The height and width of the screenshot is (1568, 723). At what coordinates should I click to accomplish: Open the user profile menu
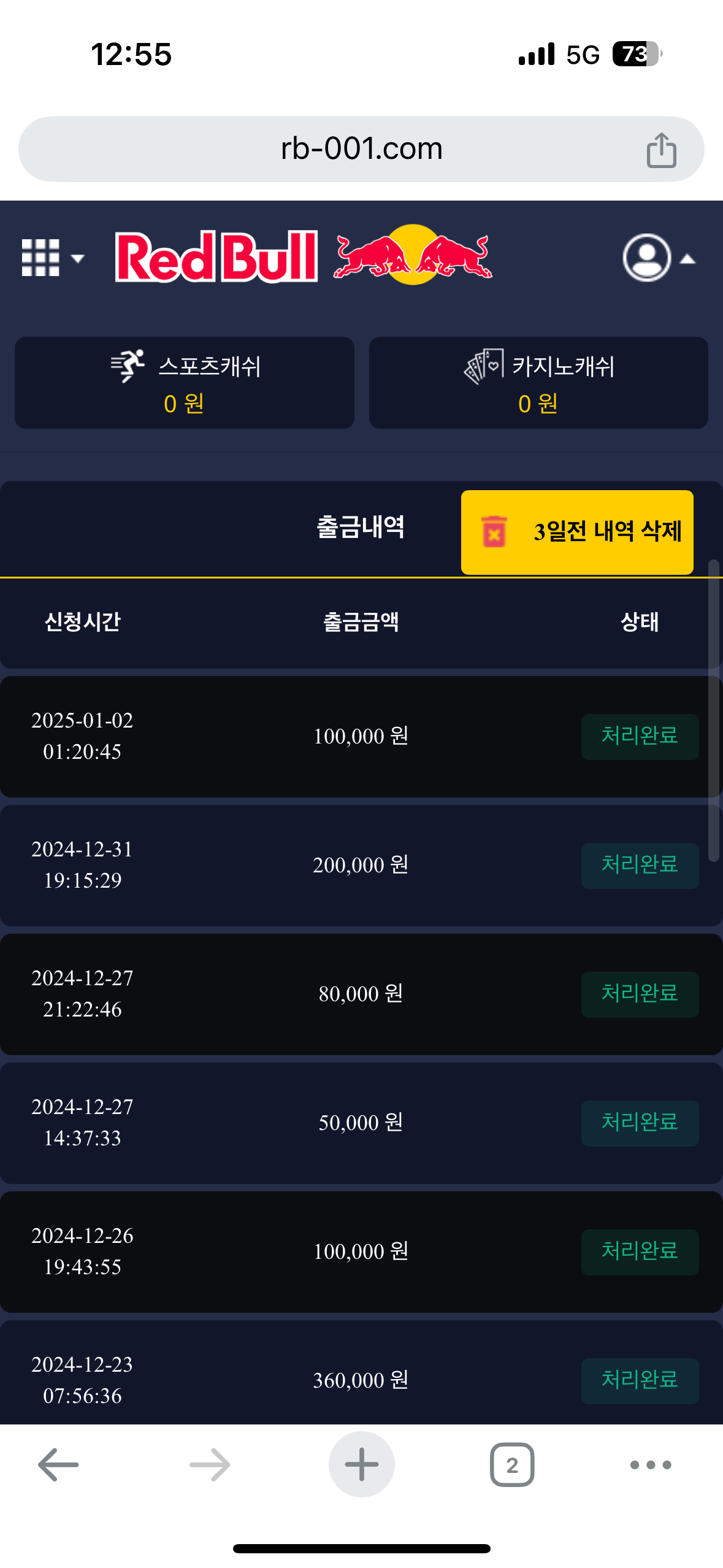pyautogui.click(x=657, y=258)
